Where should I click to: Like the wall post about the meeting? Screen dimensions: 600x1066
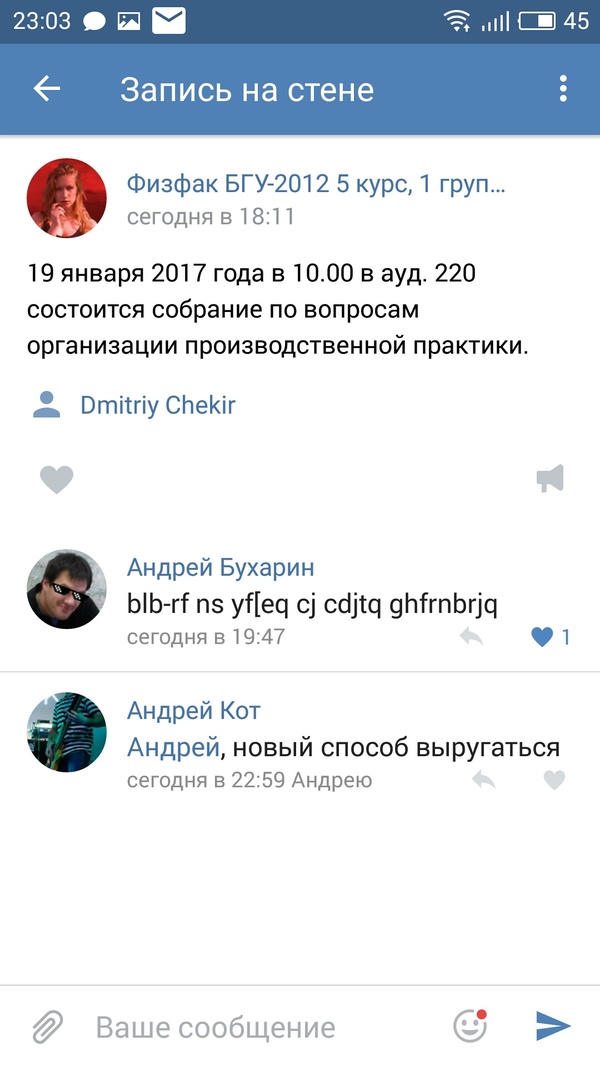[x=57, y=480]
